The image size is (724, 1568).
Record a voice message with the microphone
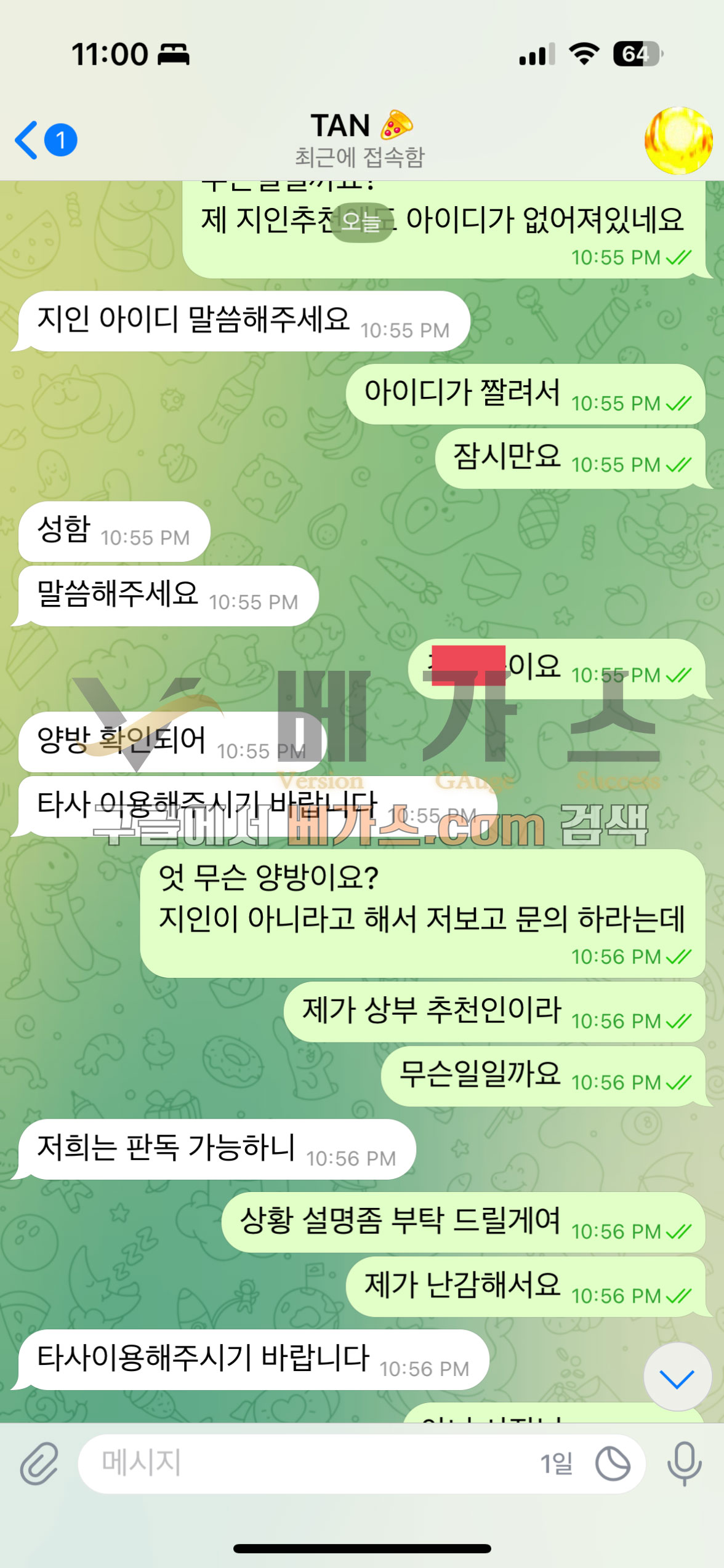684,1463
